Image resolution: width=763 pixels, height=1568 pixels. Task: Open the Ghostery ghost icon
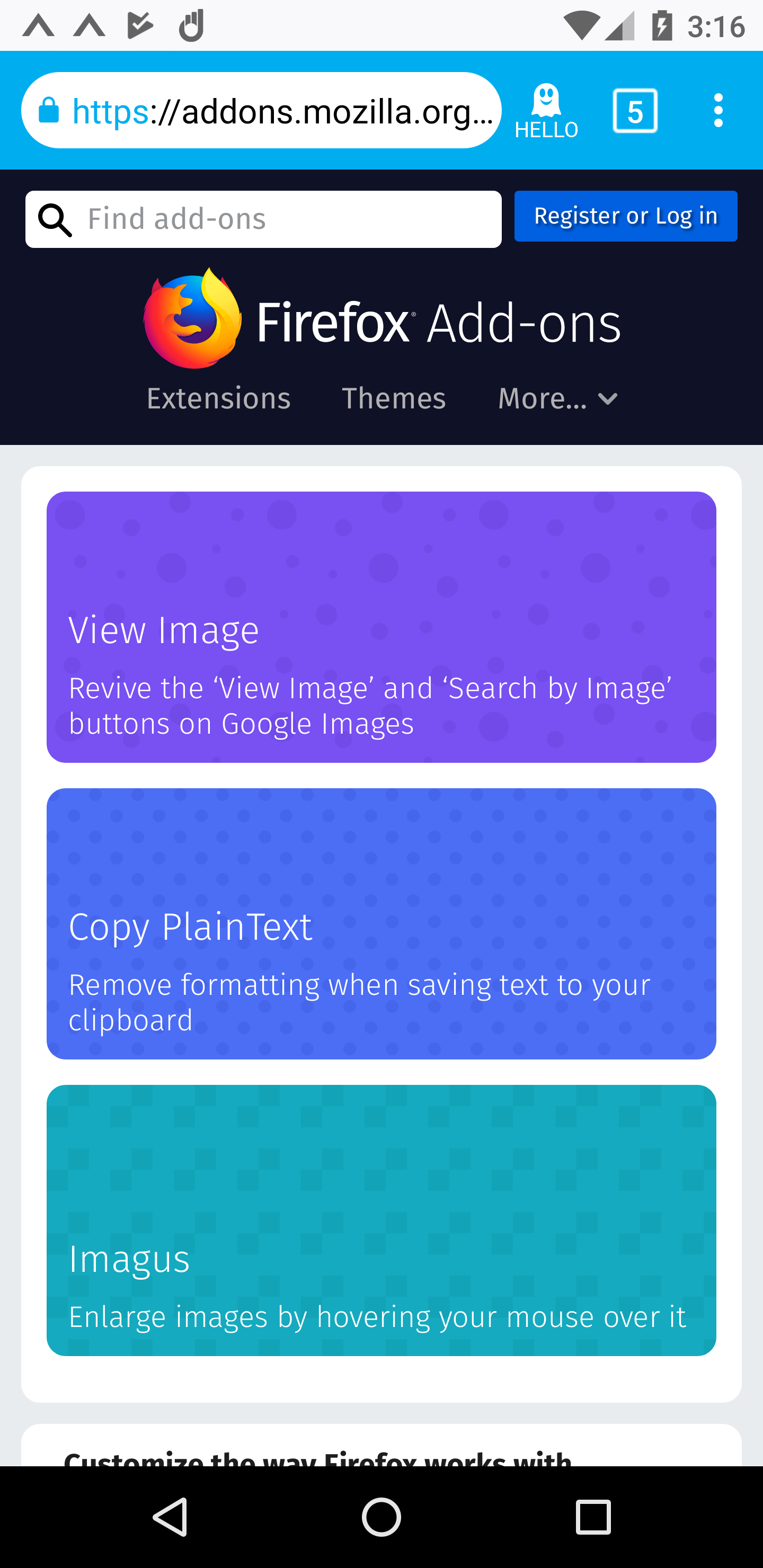point(546,110)
